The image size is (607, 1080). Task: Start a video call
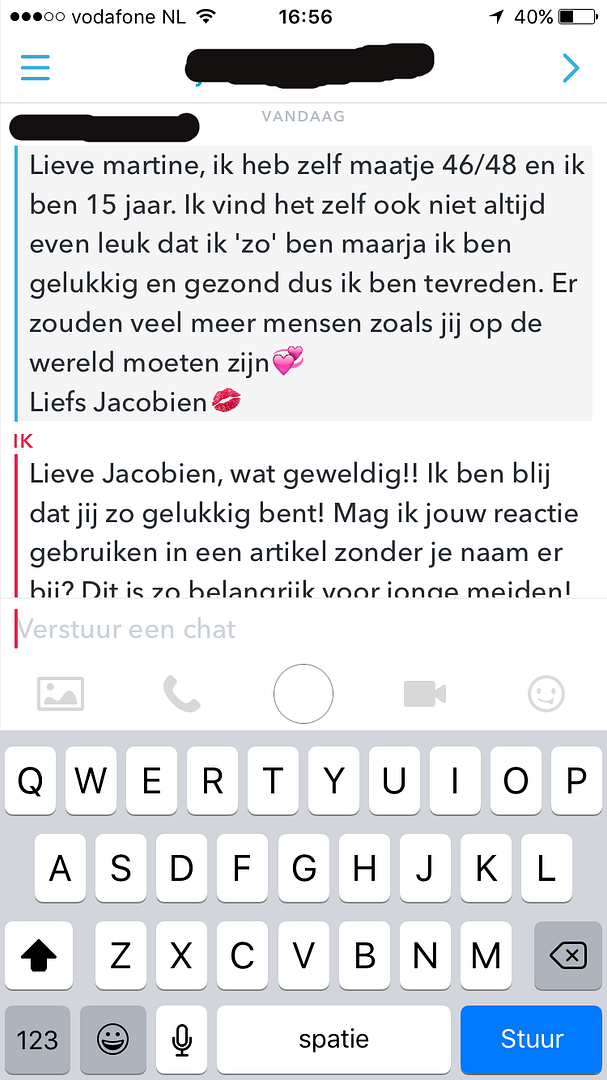tap(425, 694)
